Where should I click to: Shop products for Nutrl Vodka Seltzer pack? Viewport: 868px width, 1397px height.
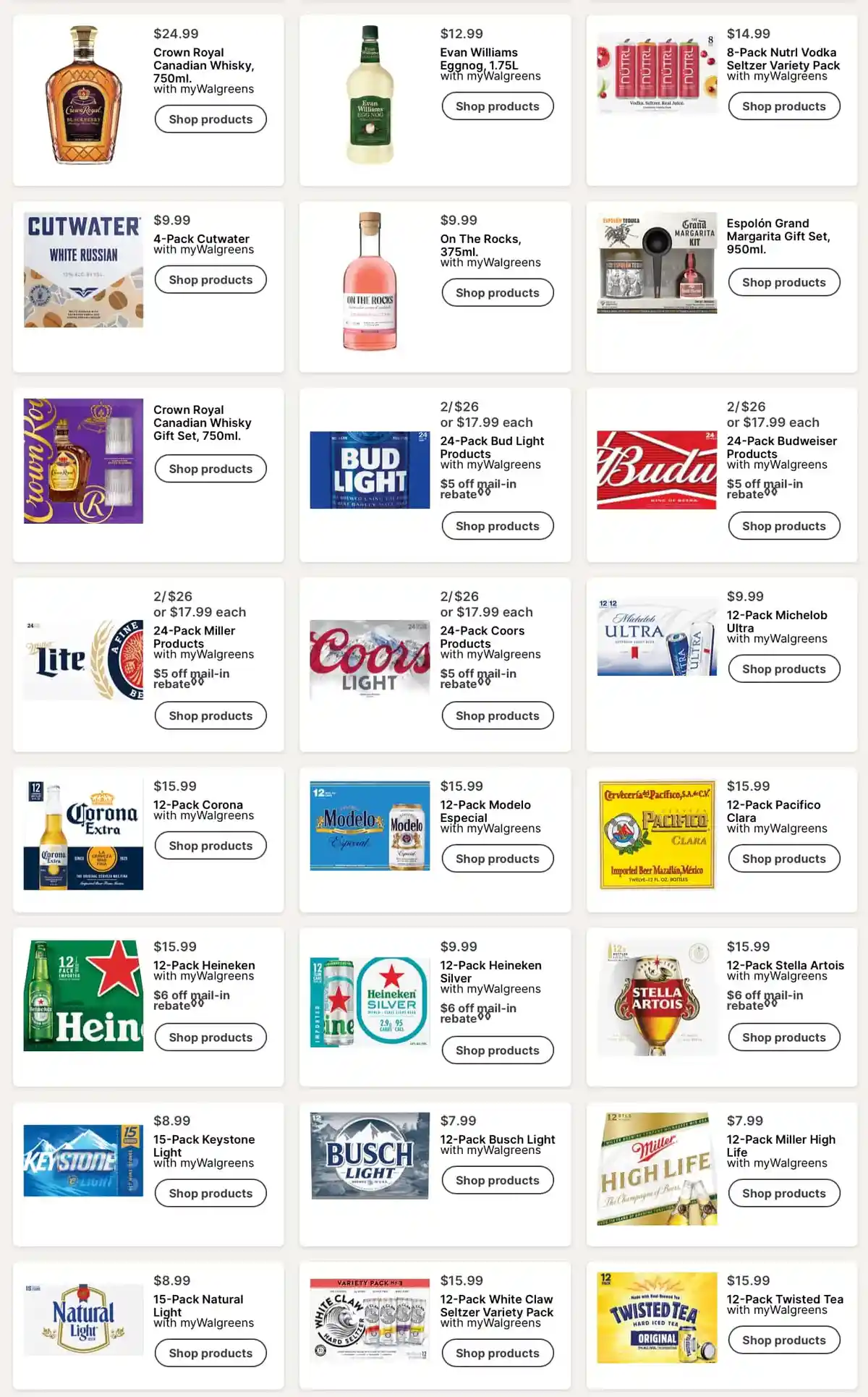pyautogui.click(x=783, y=106)
